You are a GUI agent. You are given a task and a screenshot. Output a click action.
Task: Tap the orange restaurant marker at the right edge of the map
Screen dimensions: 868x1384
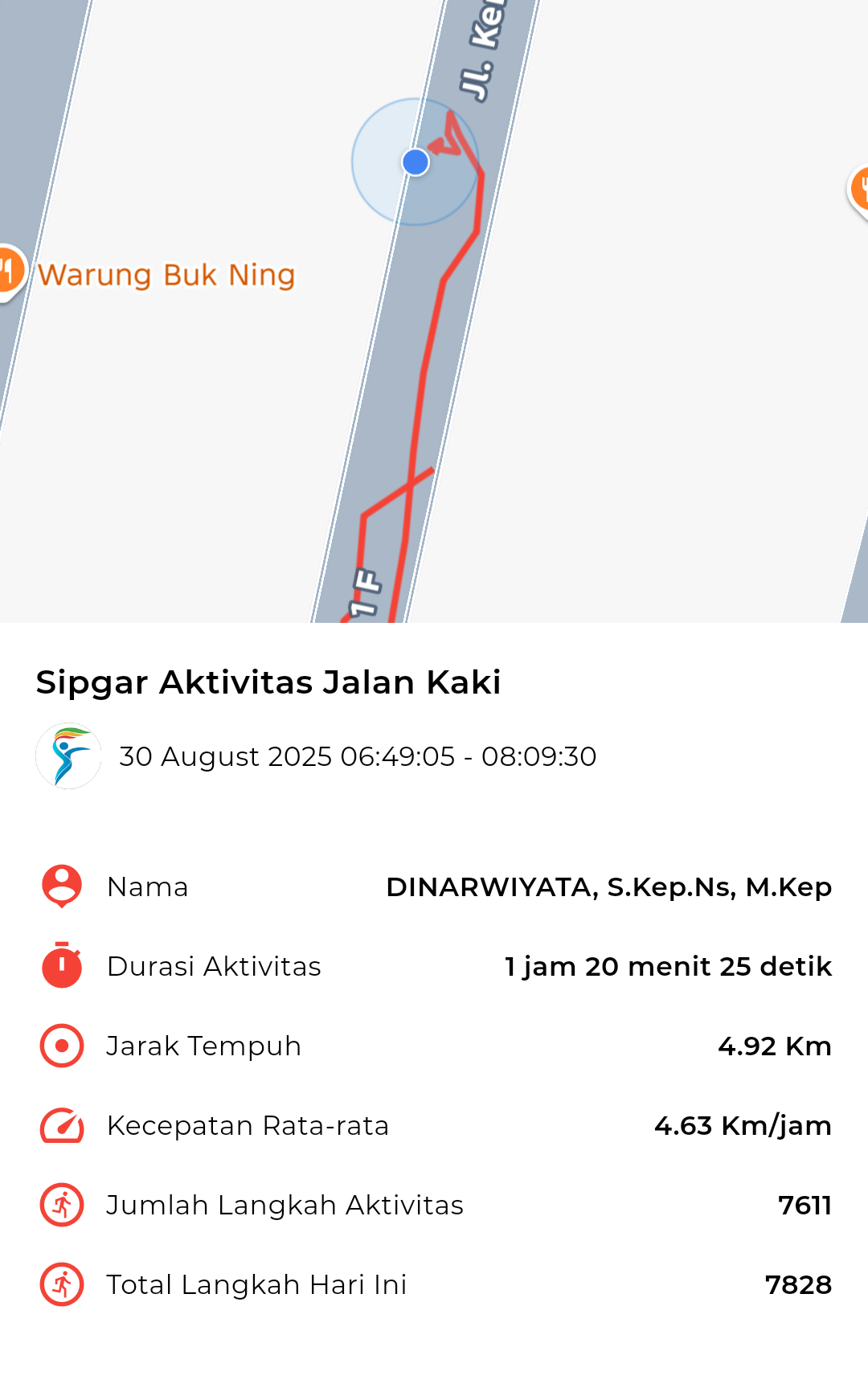click(x=859, y=190)
